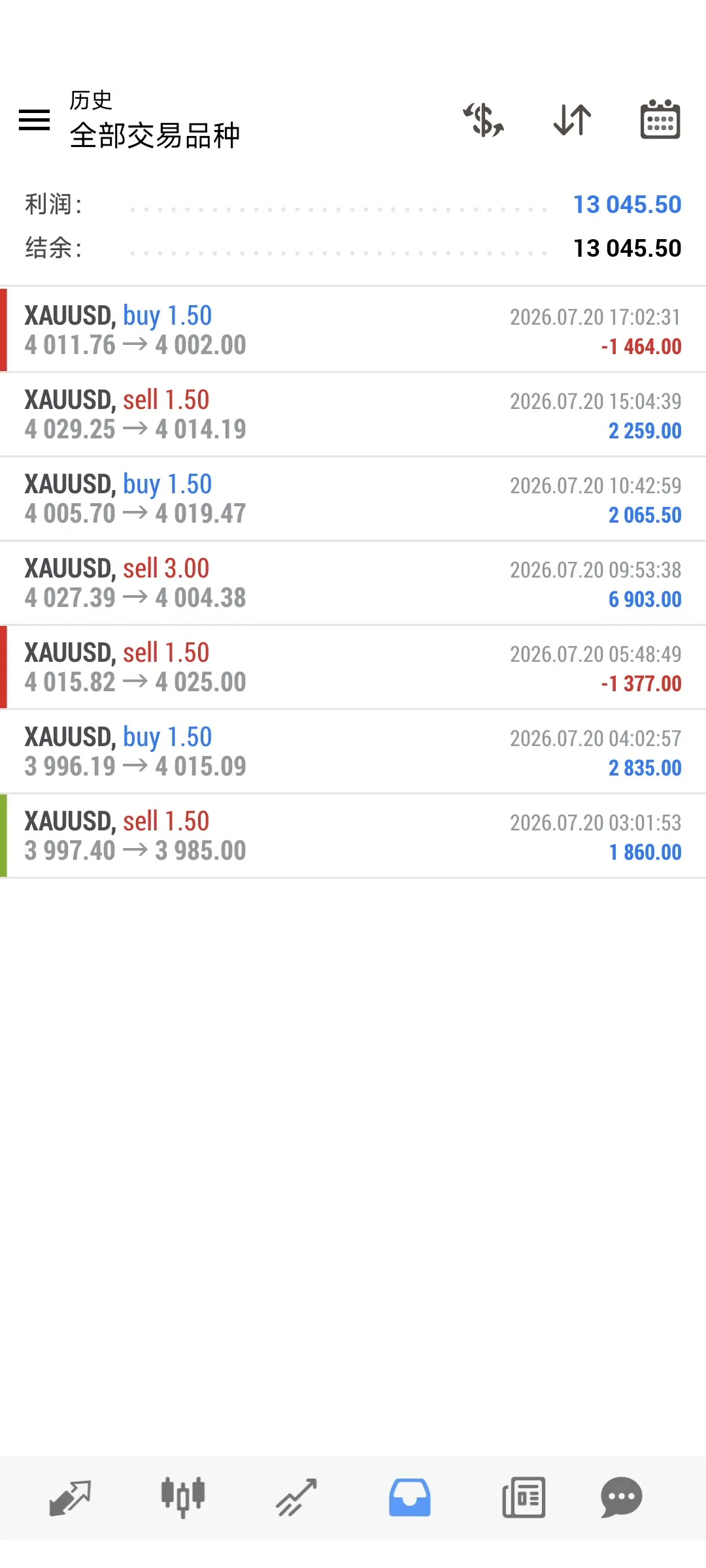
Task: Open the calendar date range picker
Action: (660, 120)
